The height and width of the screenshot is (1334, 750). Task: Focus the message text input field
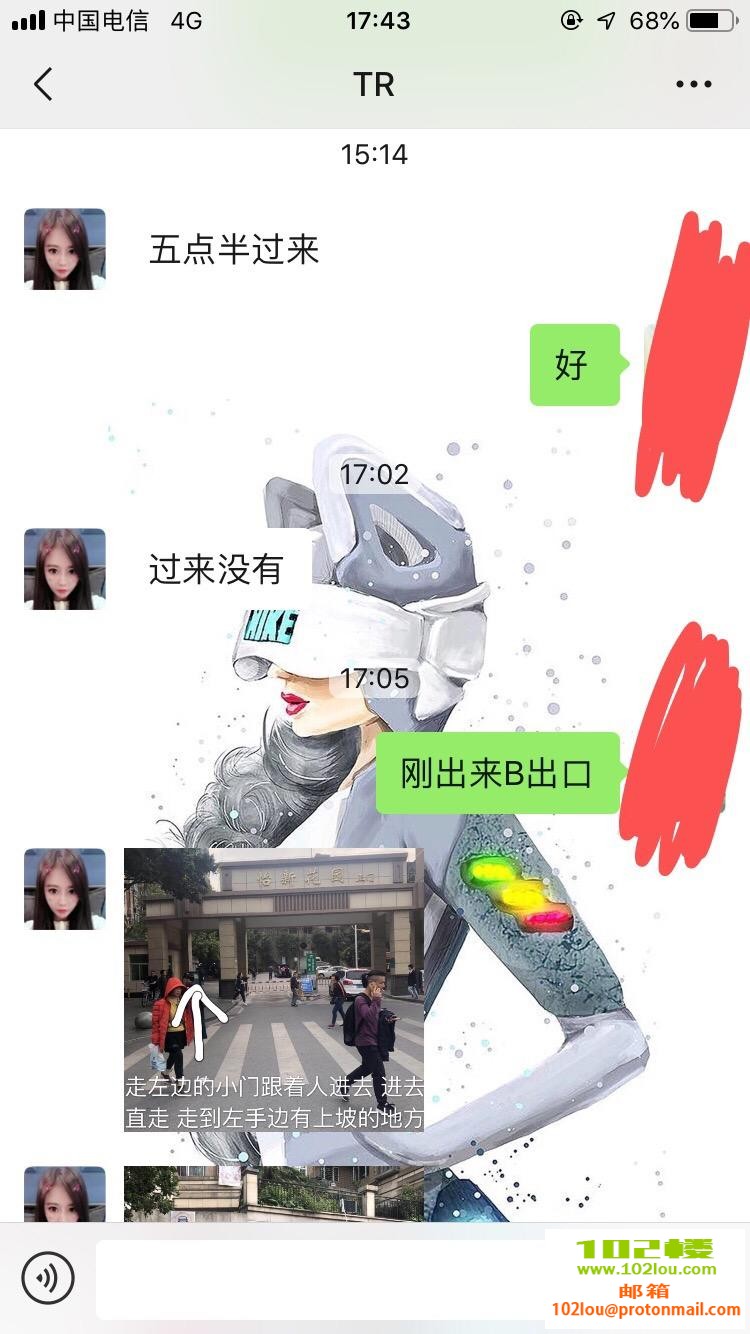[320, 1278]
